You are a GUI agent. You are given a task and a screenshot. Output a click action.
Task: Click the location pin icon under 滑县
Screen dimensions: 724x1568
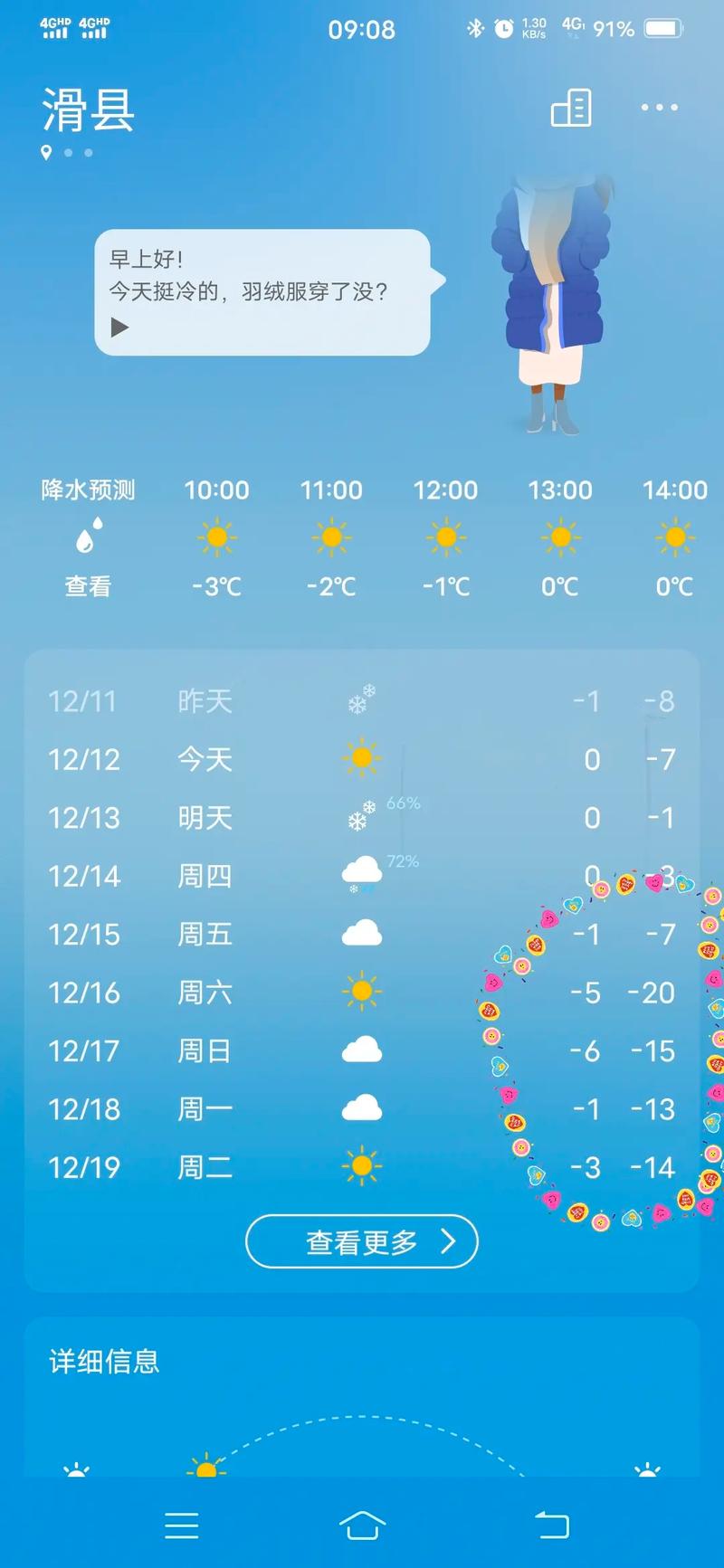47,154
